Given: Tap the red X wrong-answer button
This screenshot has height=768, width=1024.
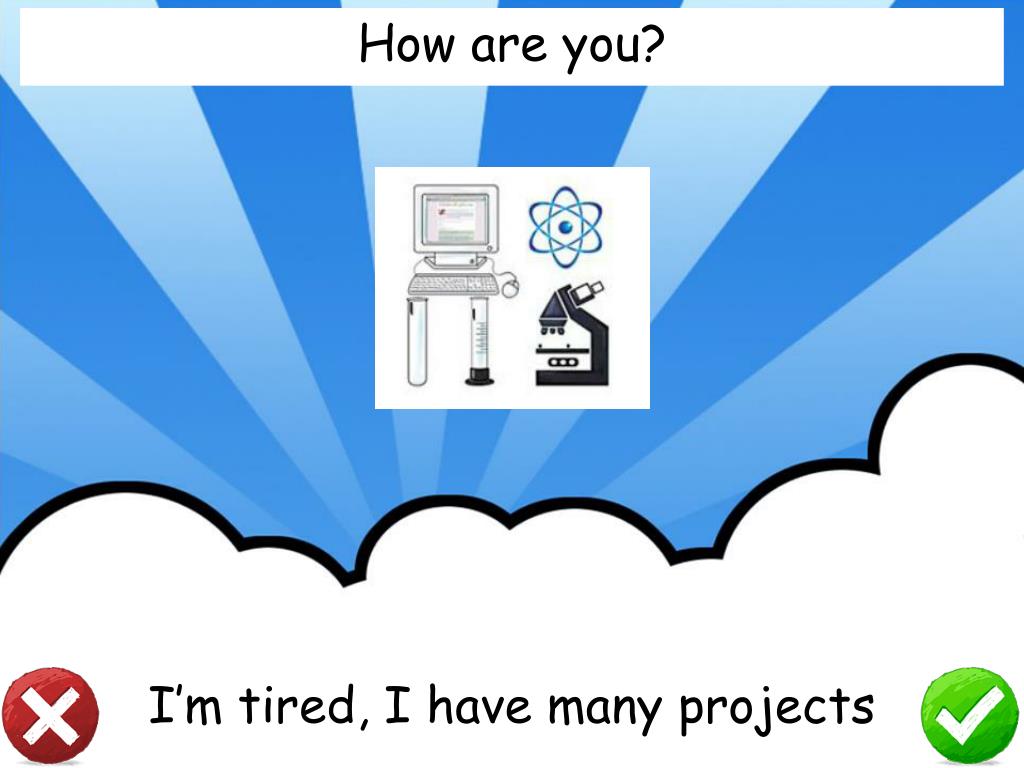Looking at the screenshot, I should [x=50, y=716].
